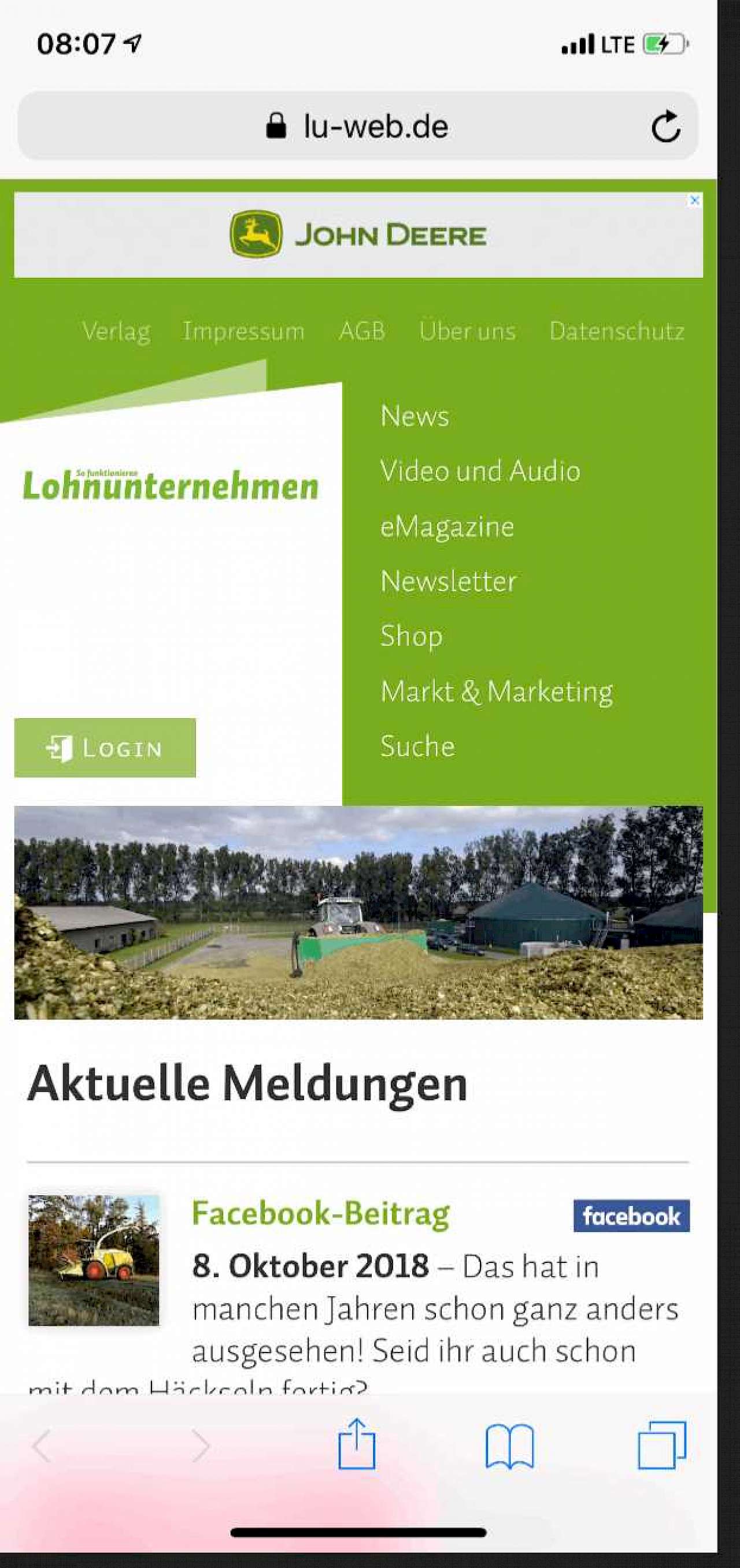The height and width of the screenshot is (1568, 740).
Task: Open the Newsletter page
Action: [448, 581]
